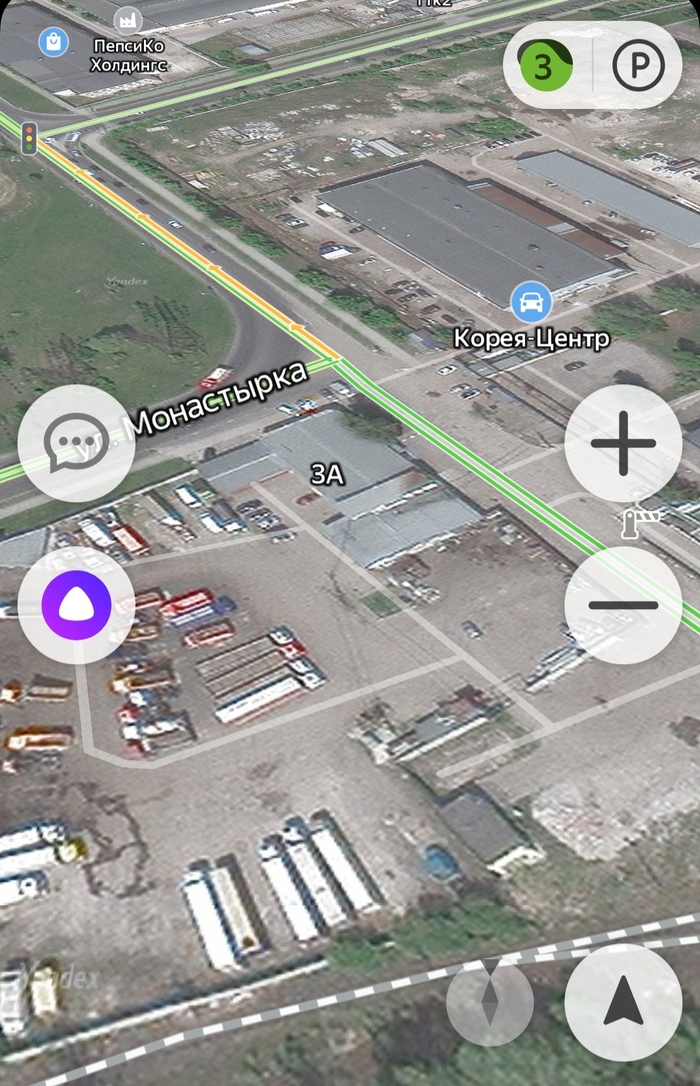The height and width of the screenshot is (1086, 700).
Task: Open the ПепсиКо Холдингс place marker
Action: [127, 20]
